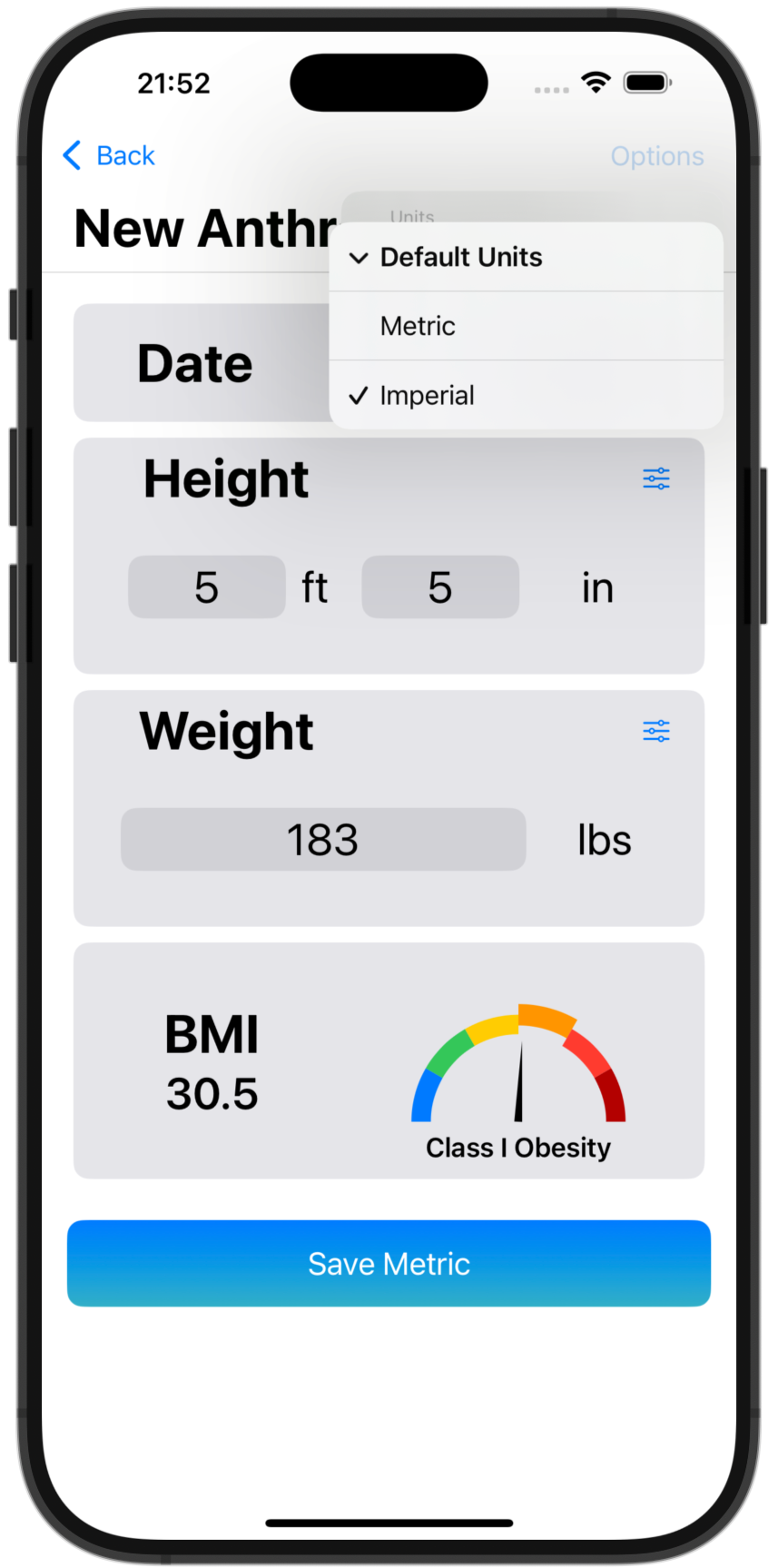Open the Weight unit settings icon
778x1568 pixels.
coord(655,731)
